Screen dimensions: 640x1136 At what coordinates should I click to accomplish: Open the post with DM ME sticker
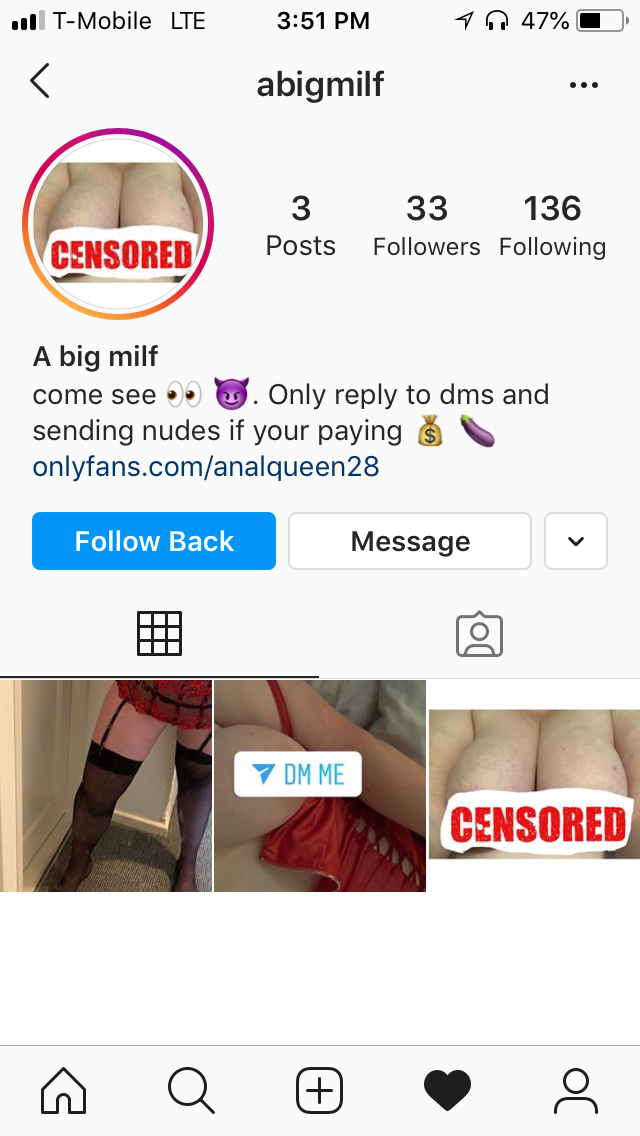(320, 786)
